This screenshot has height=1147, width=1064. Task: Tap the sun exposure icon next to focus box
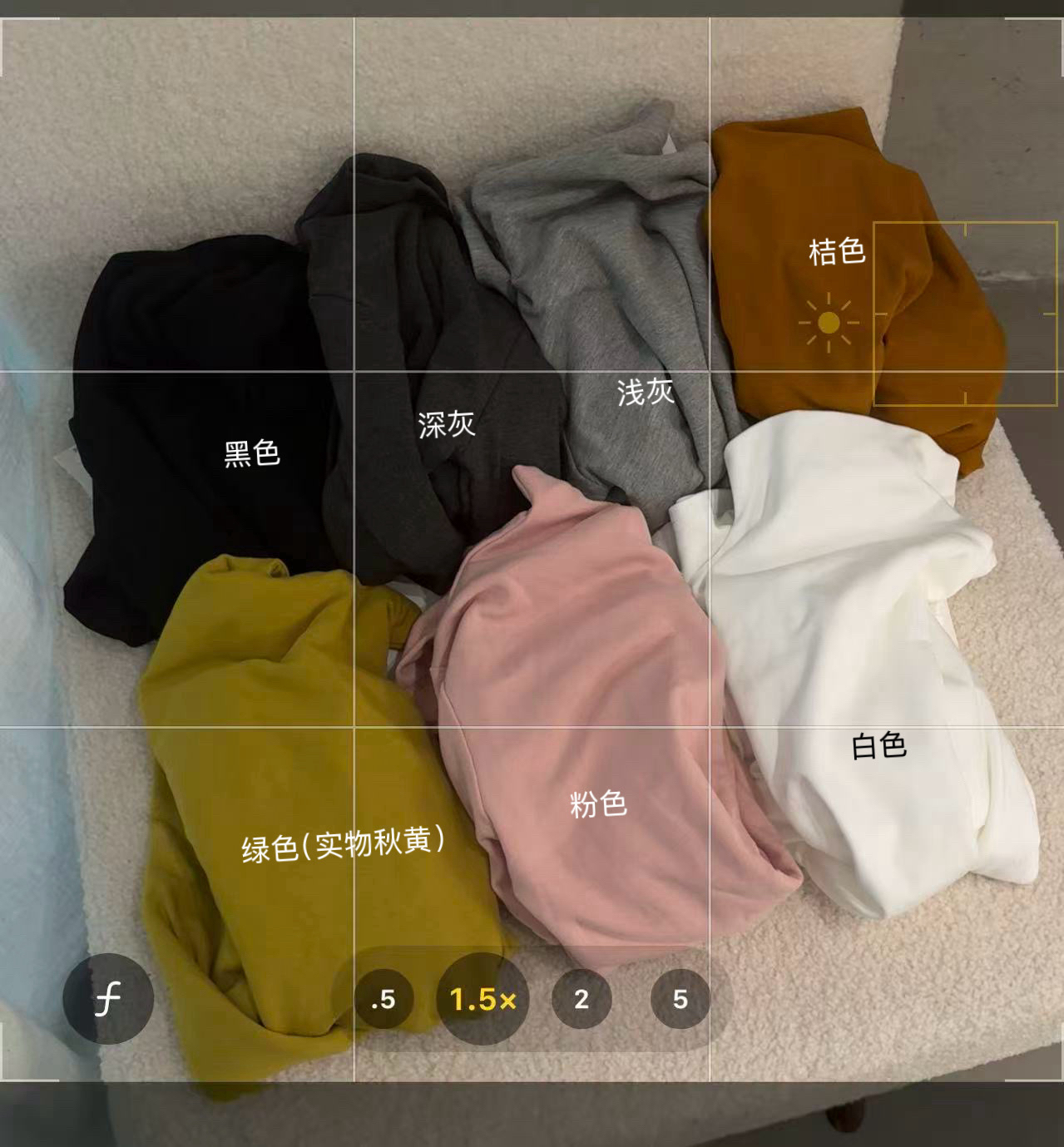(829, 322)
